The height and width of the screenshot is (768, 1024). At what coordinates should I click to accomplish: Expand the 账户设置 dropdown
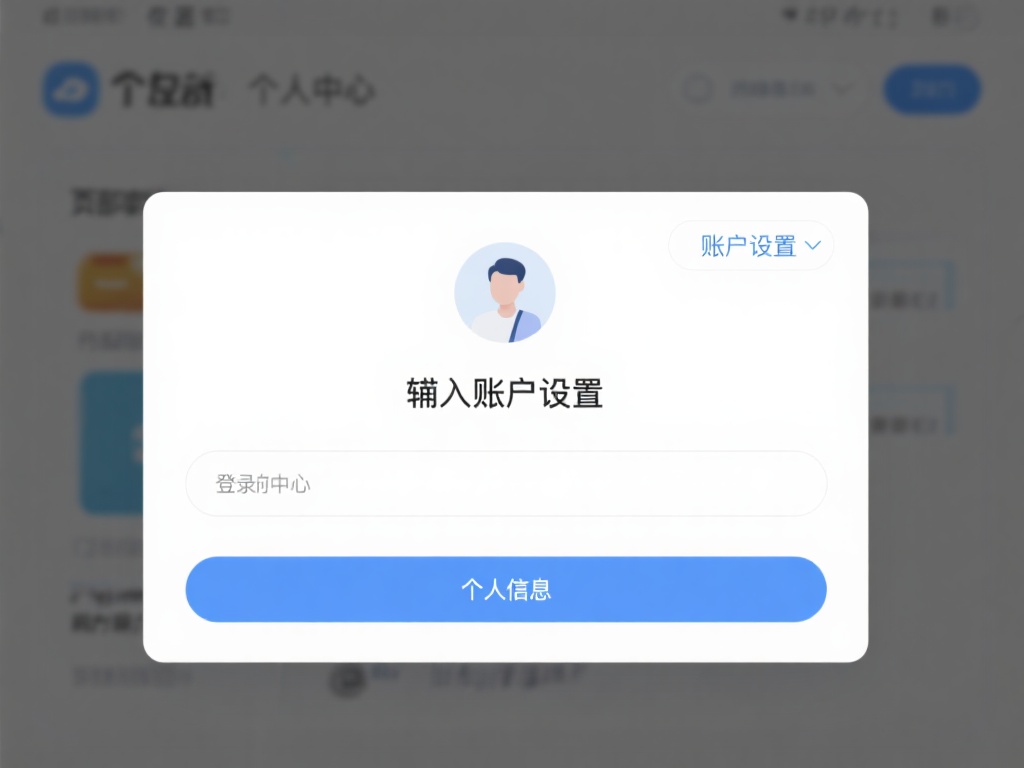pyautogui.click(x=751, y=246)
